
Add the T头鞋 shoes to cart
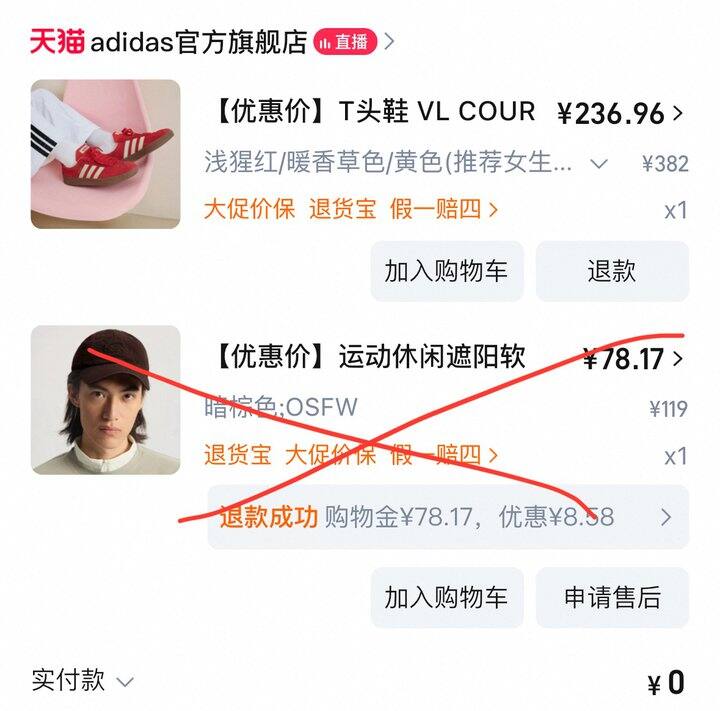coord(446,271)
